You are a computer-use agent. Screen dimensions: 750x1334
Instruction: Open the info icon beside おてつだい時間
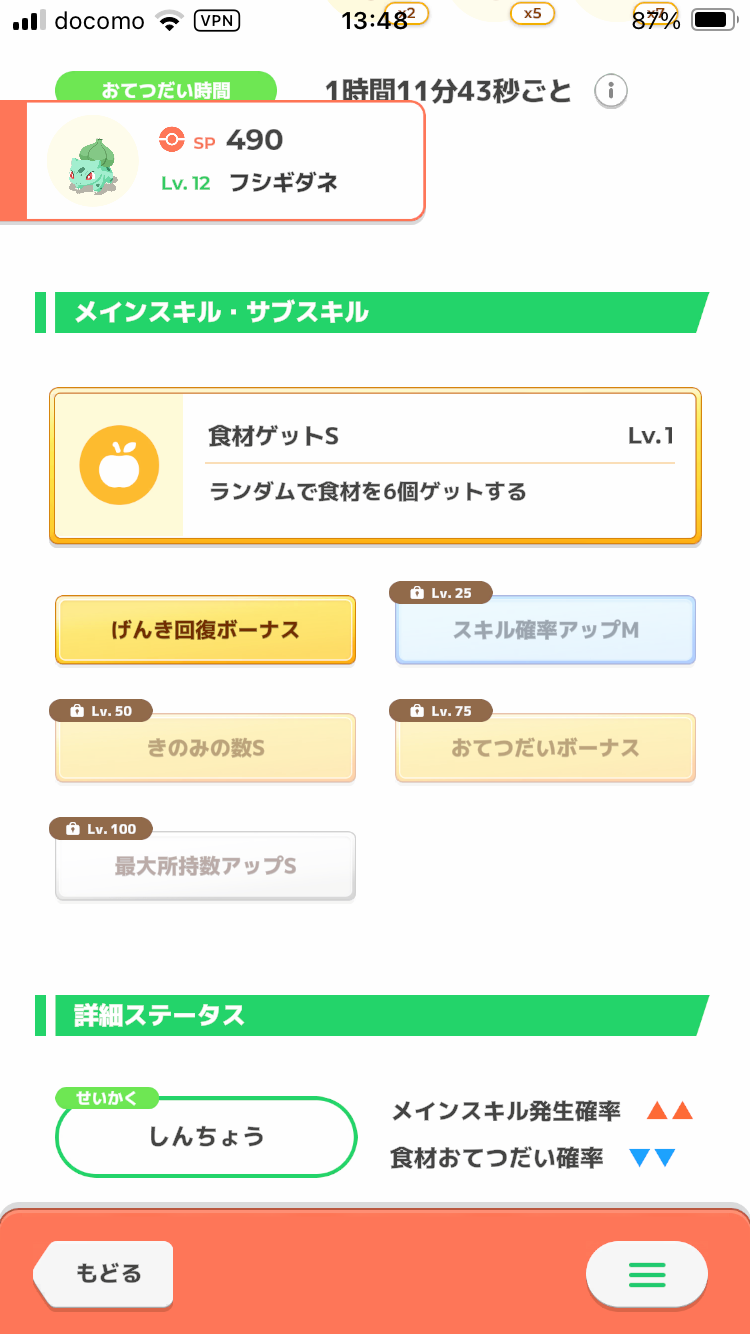[x=610, y=92]
